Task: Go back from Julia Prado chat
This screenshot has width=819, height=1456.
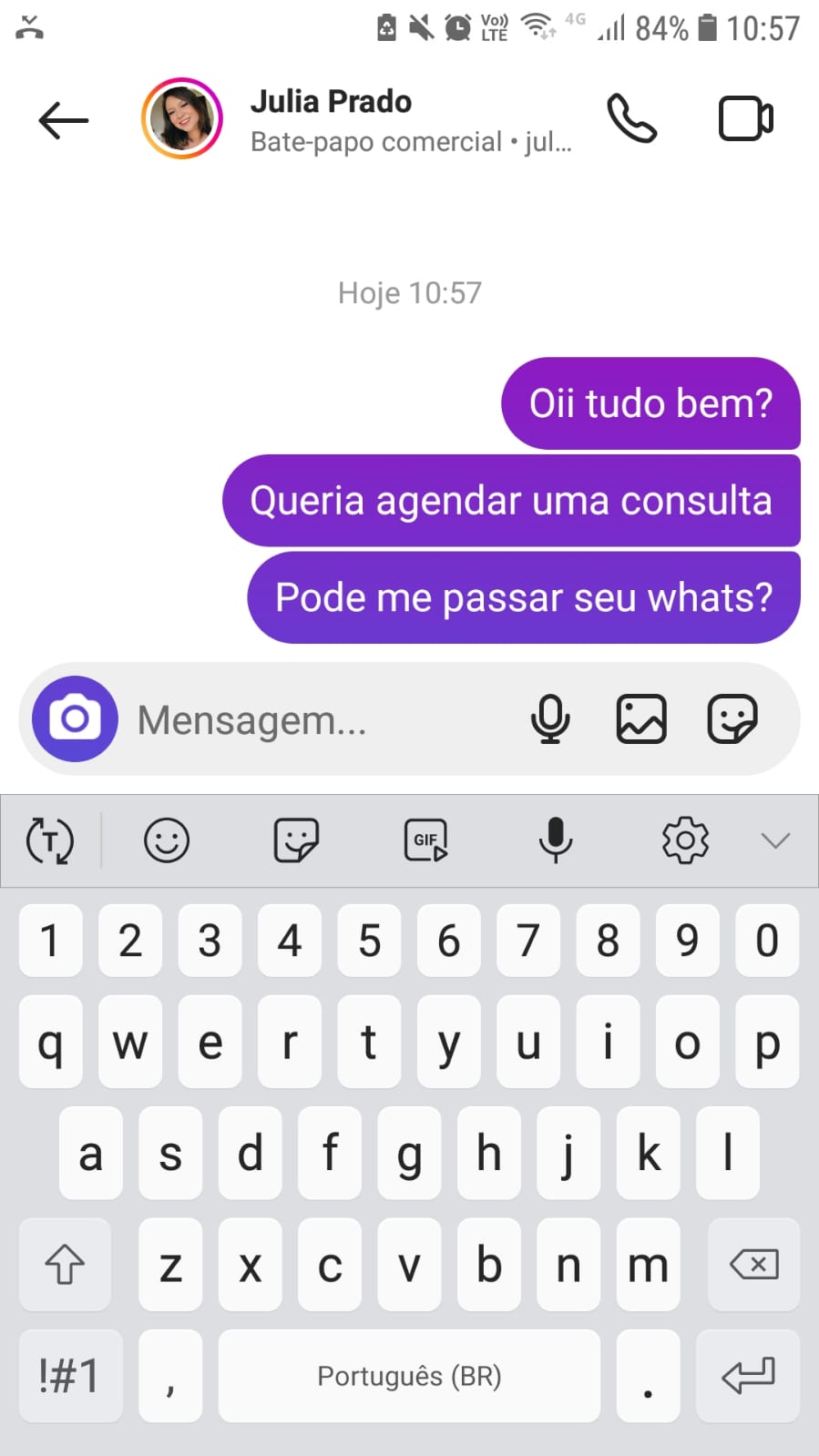Action: [x=63, y=120]
